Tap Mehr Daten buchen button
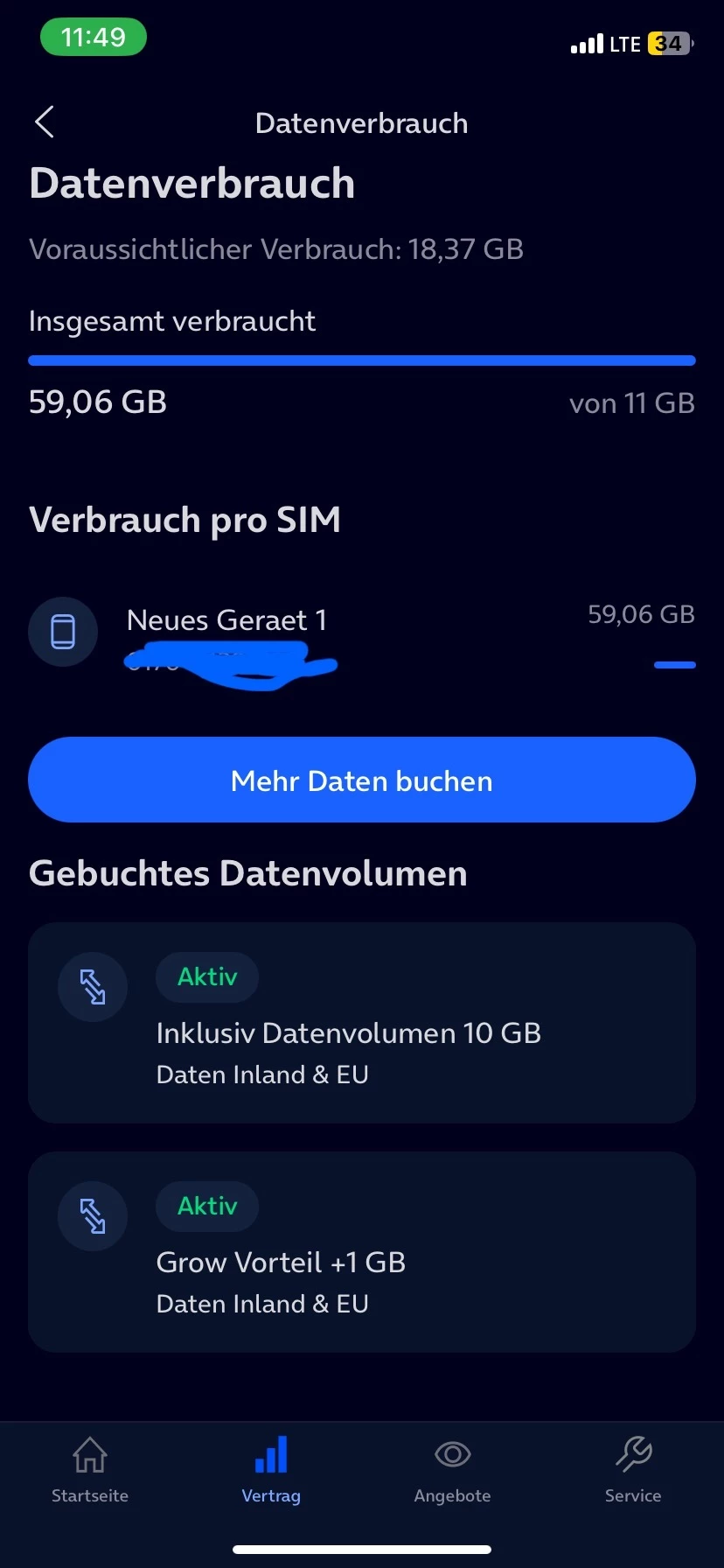The width and height of the screenshot is (724, 1568). (362, 780)
